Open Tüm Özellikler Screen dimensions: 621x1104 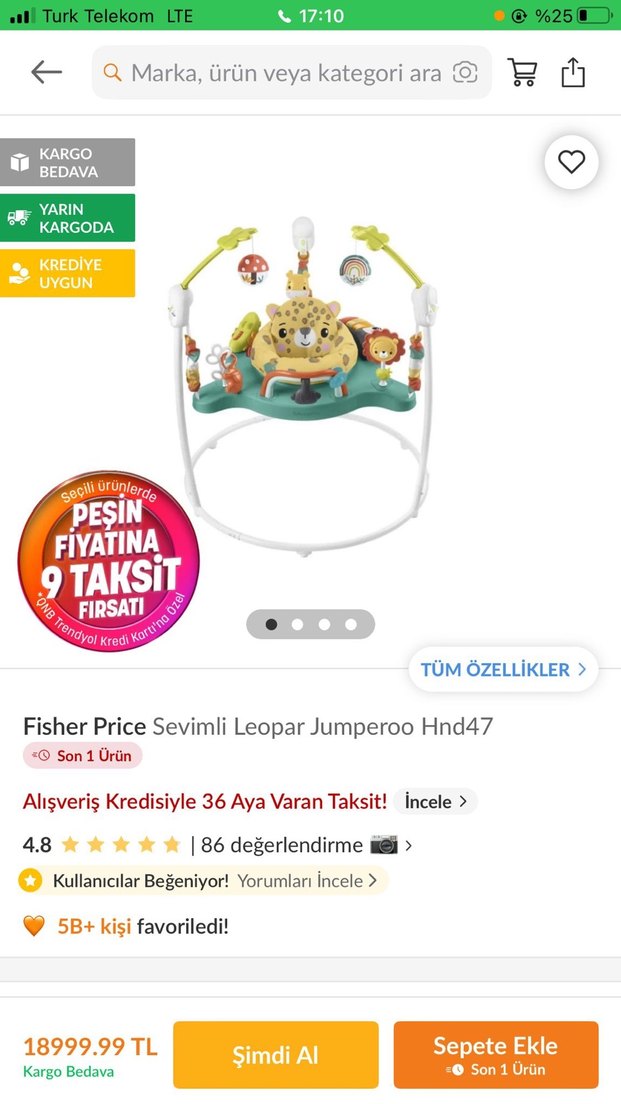click(x=503, y=670)
